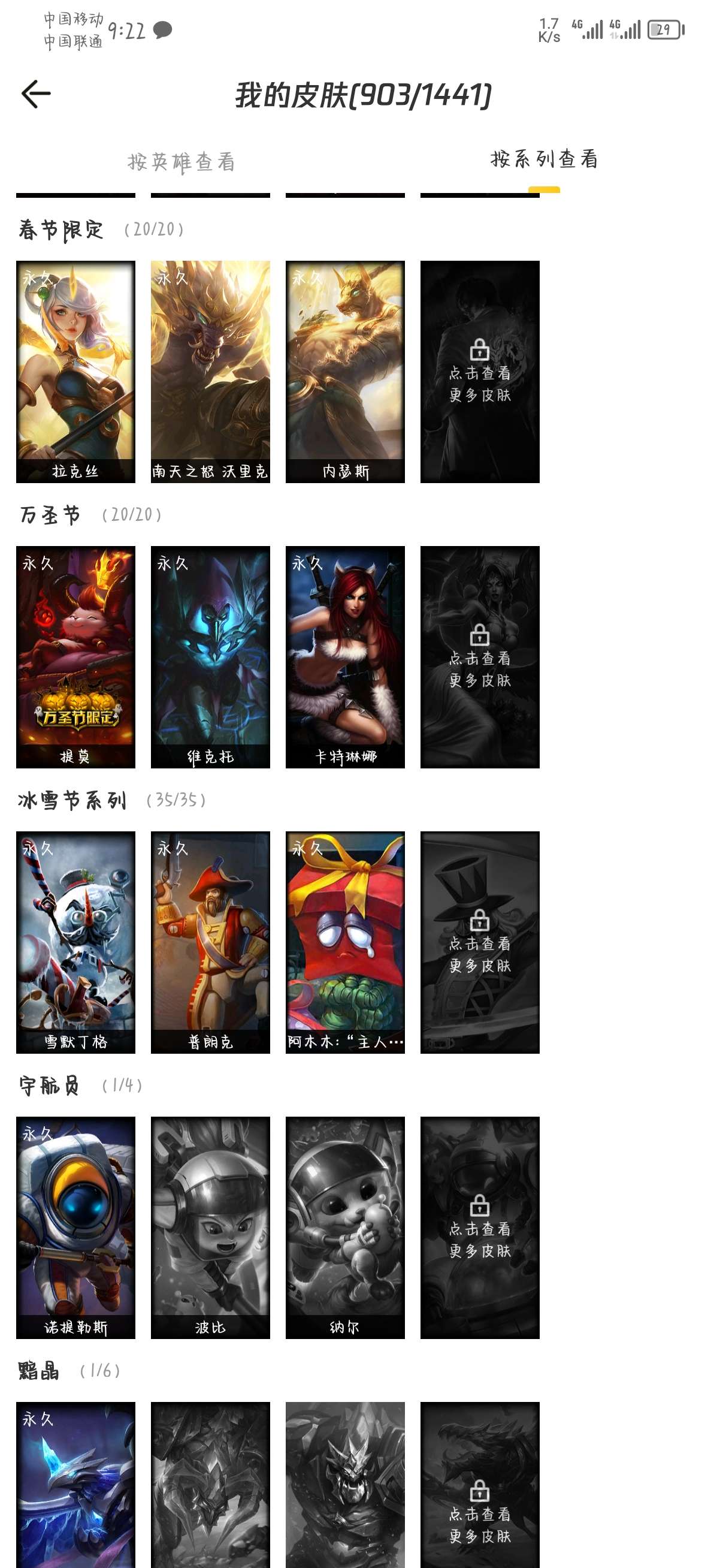Open the 诺提勒斯 astronaut skin
Viewport: 726px width, 1568px height.
(75, 1228)
